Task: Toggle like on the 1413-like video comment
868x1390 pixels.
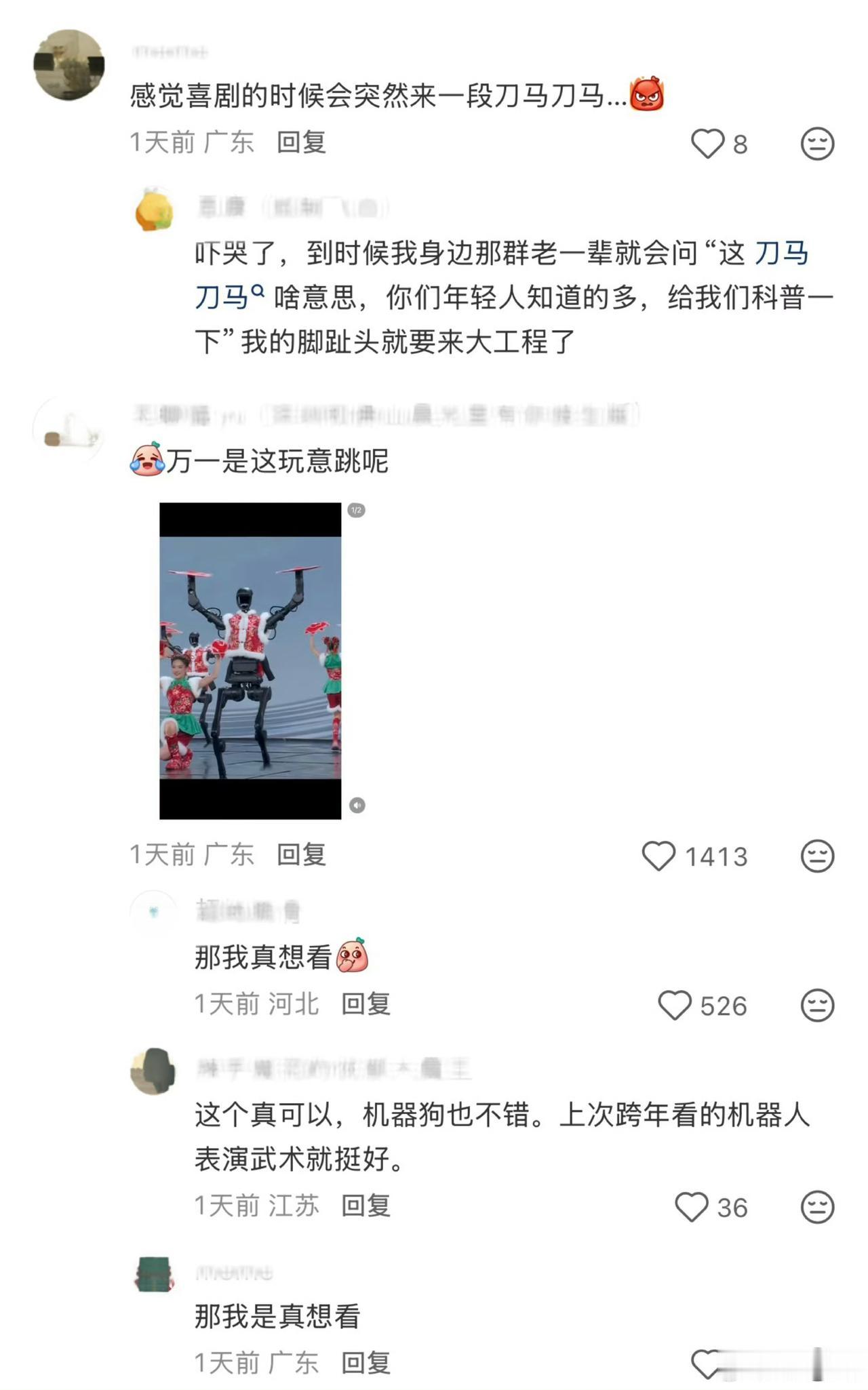Action: [656, 856]
